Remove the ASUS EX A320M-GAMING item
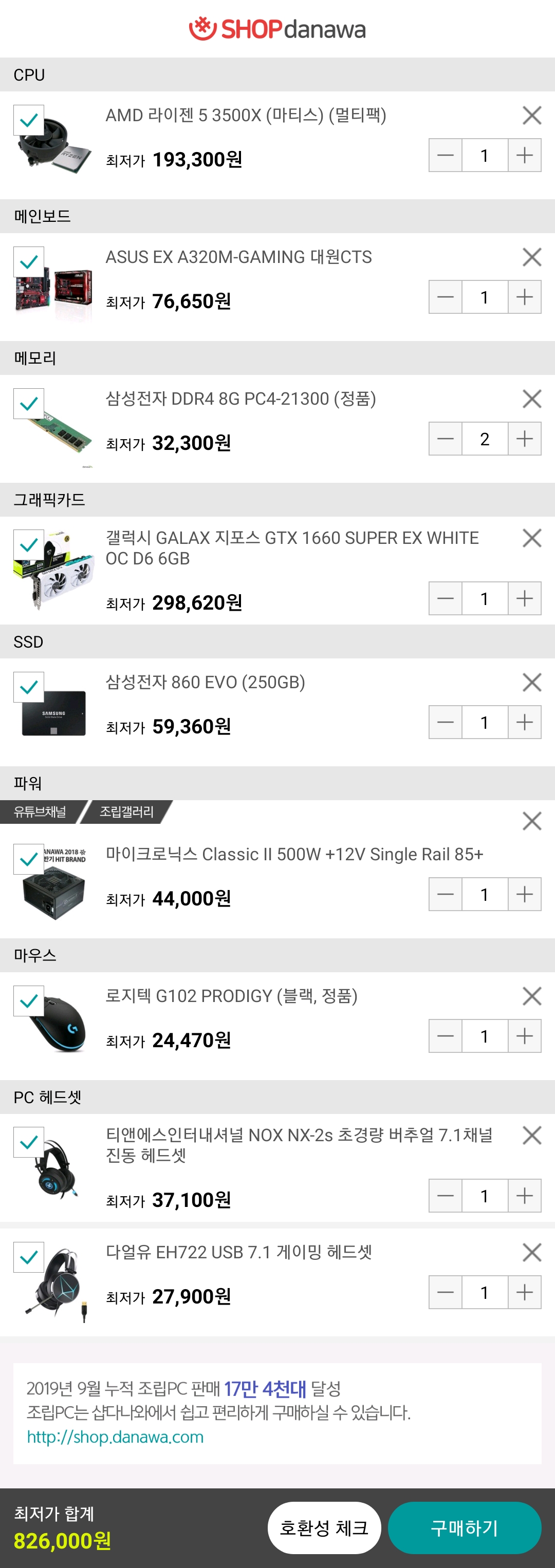This screenshot has height=1568, width=555. pyautogui.click(x=531, y=257)
